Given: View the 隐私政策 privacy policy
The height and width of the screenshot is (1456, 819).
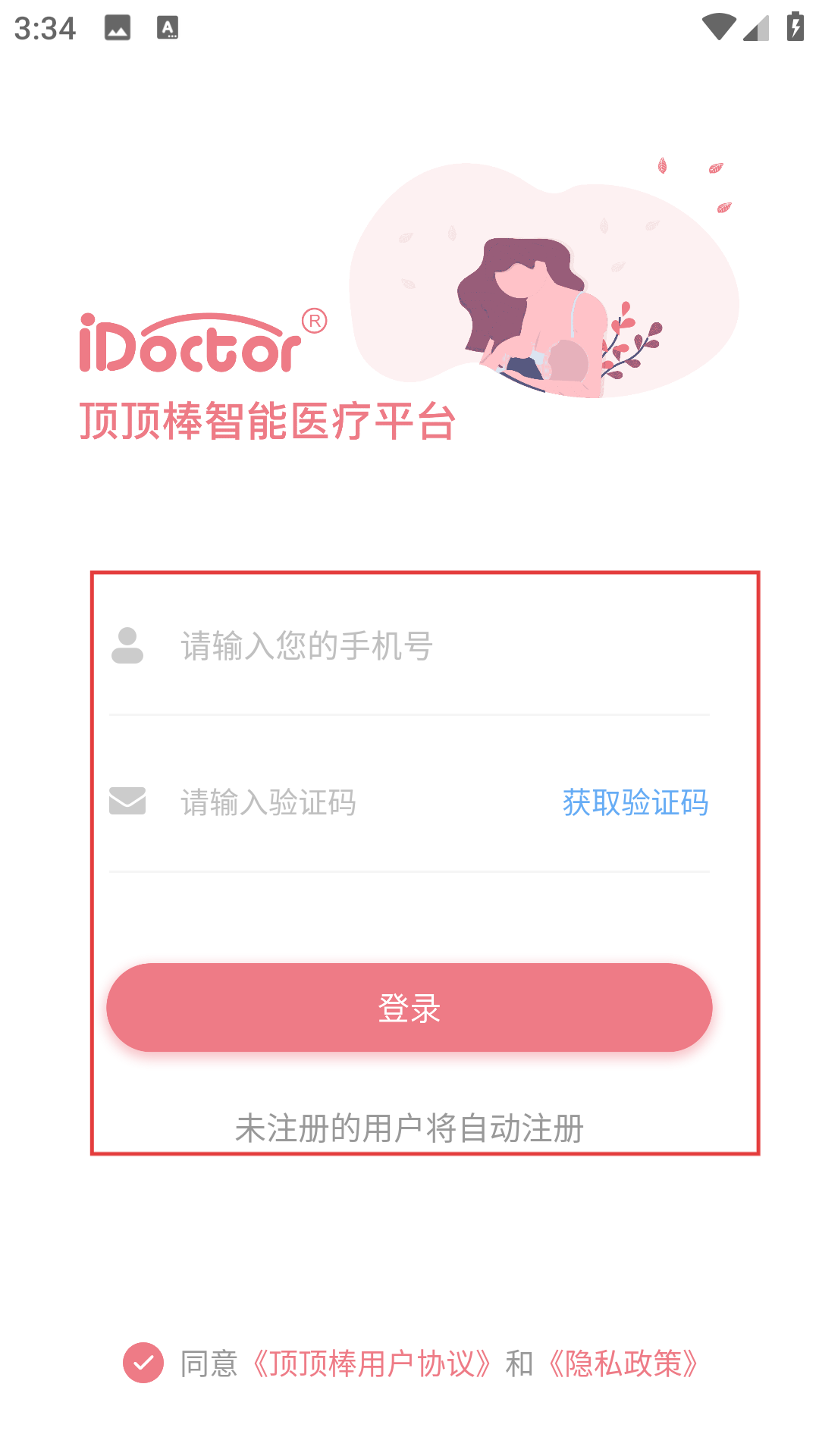Looking at the screenshot, I should [x=623, y=1363].
